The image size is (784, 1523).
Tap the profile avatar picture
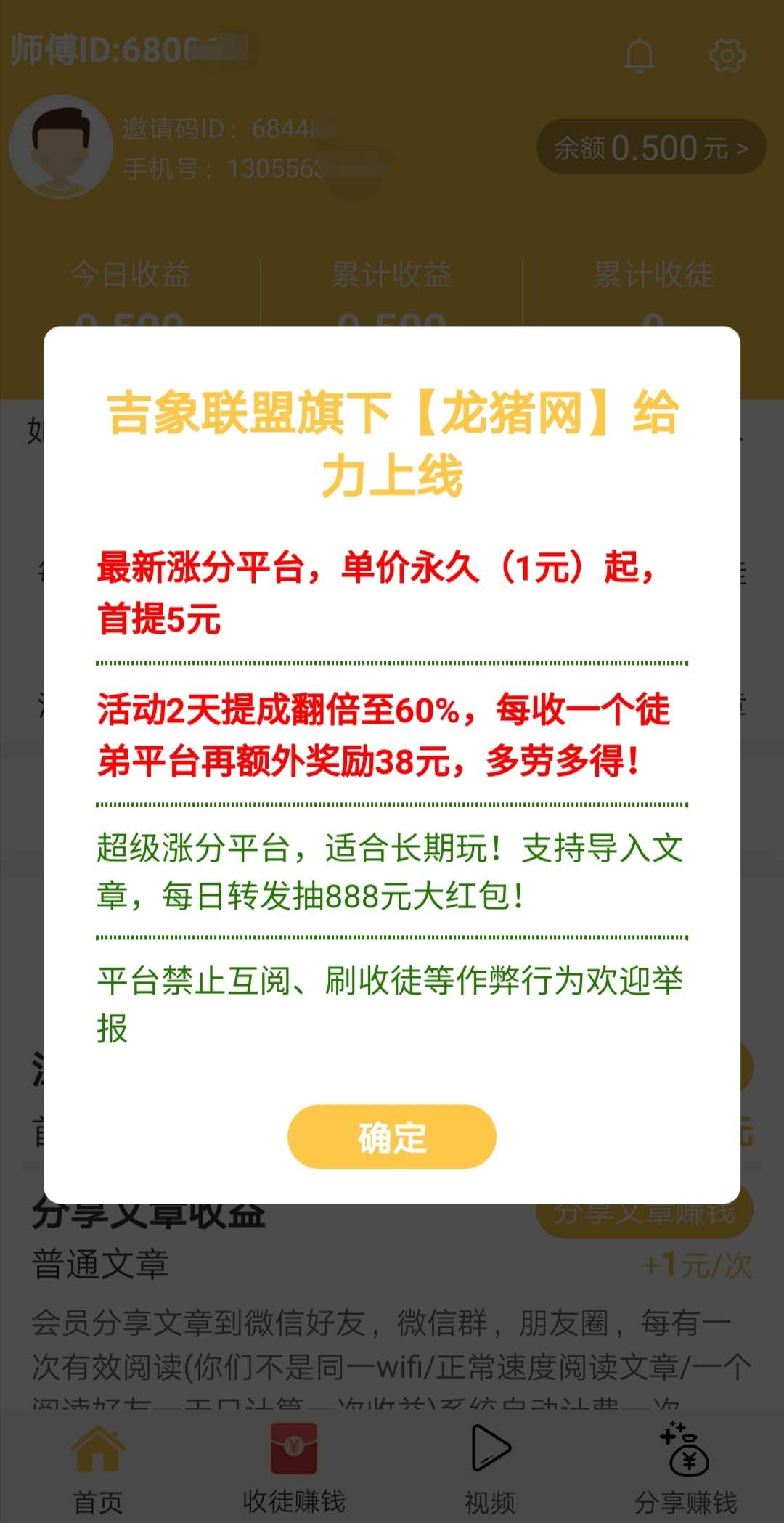61,147
